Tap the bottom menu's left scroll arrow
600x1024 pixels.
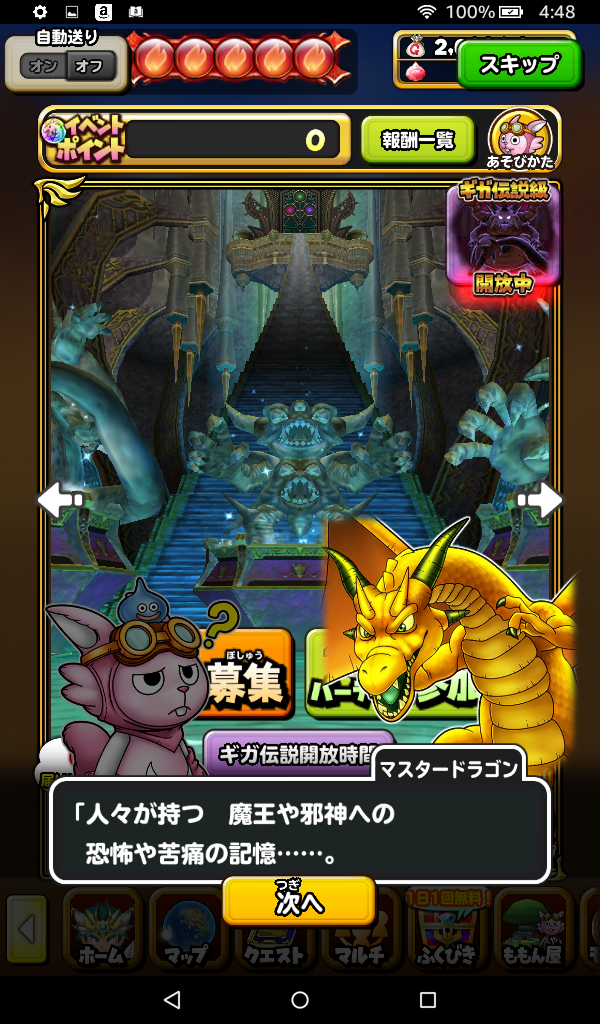coord(27,930)
